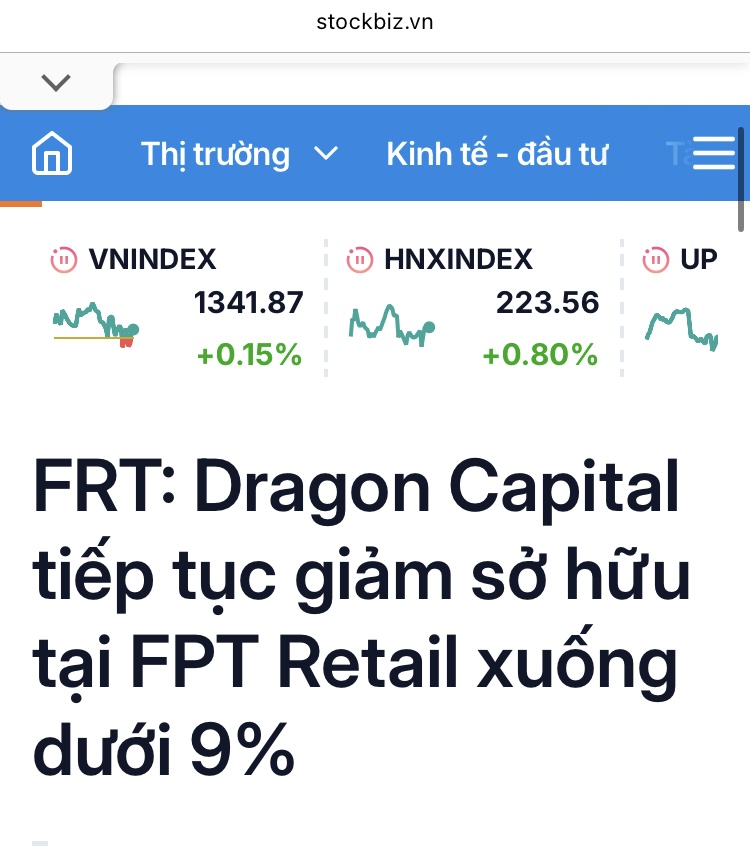
Task: Open the hamburger navigation menu
Action: [713, 154]
